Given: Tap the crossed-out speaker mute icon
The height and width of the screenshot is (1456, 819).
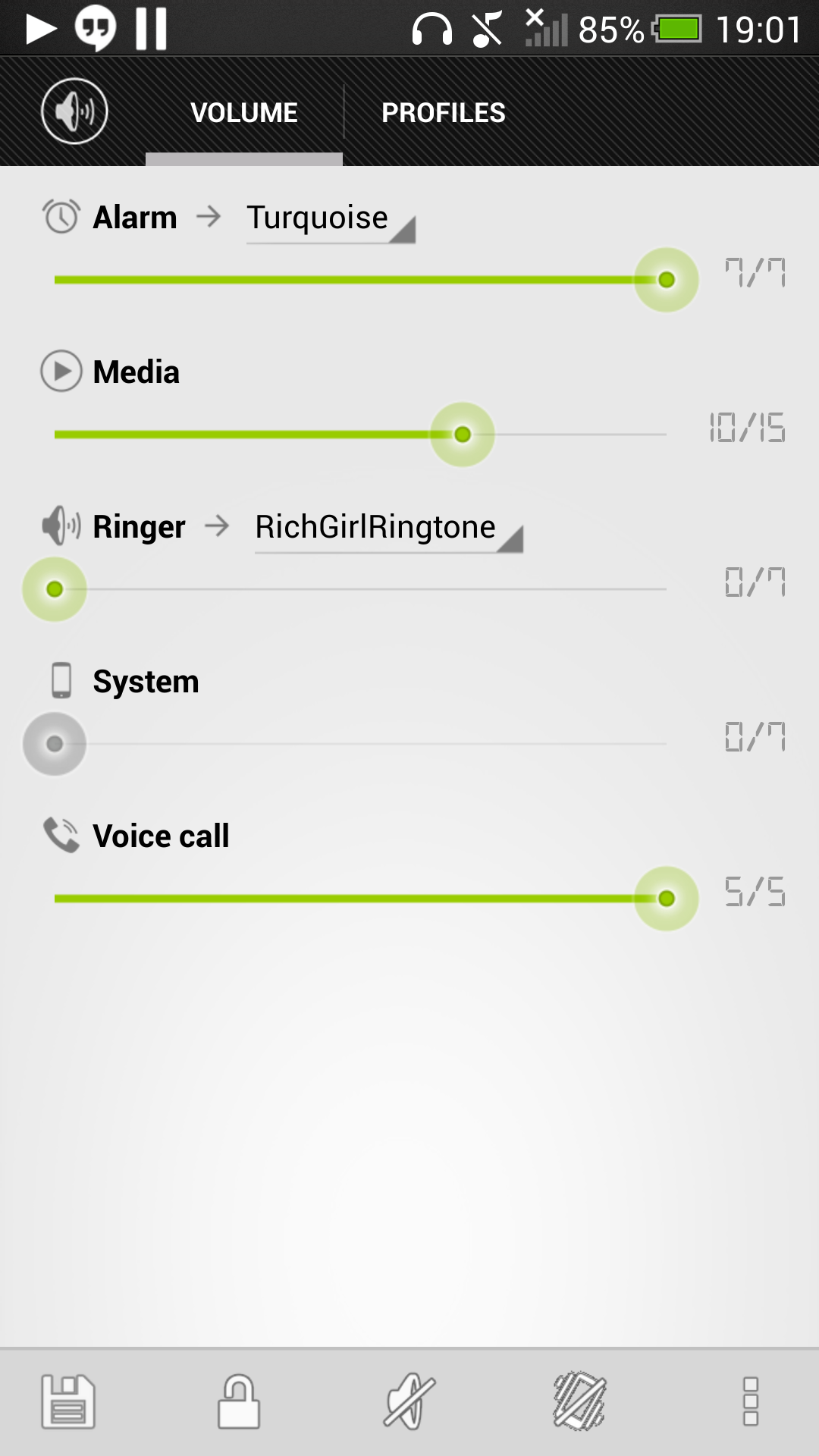Looking at the screenshot, I should click(x=409, y=1401).
